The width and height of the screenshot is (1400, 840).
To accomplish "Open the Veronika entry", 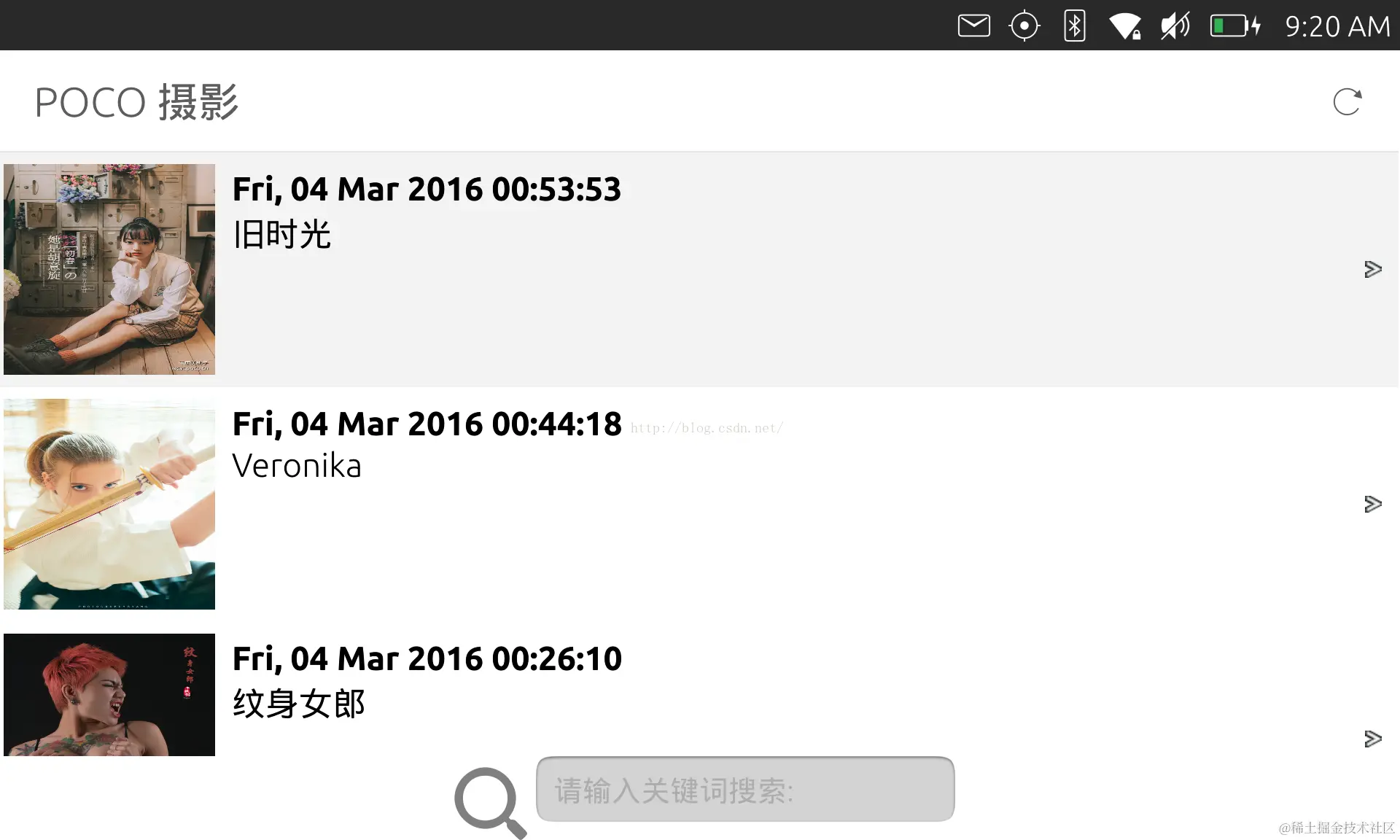I will [729, 504].
